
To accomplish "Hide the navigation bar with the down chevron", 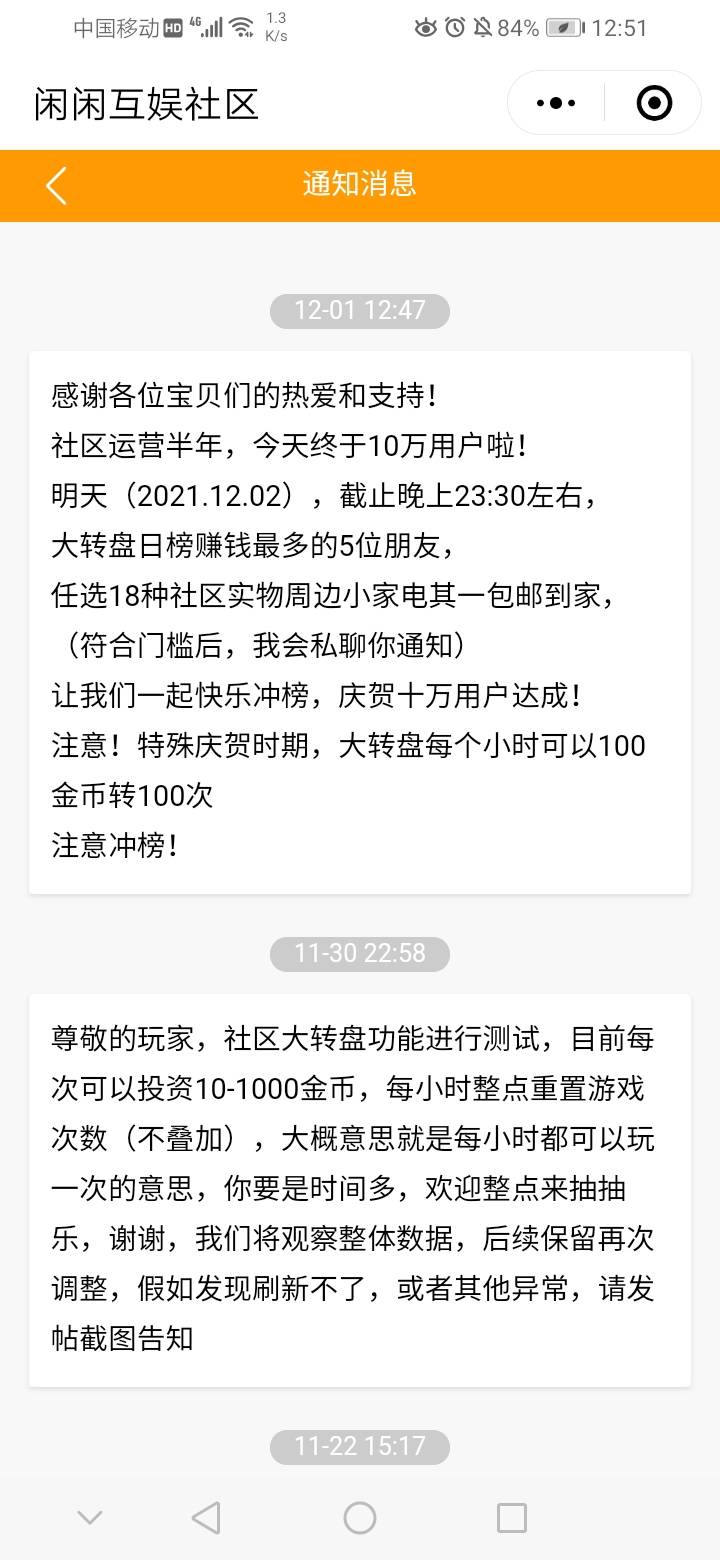I will tap(90, 1518).
